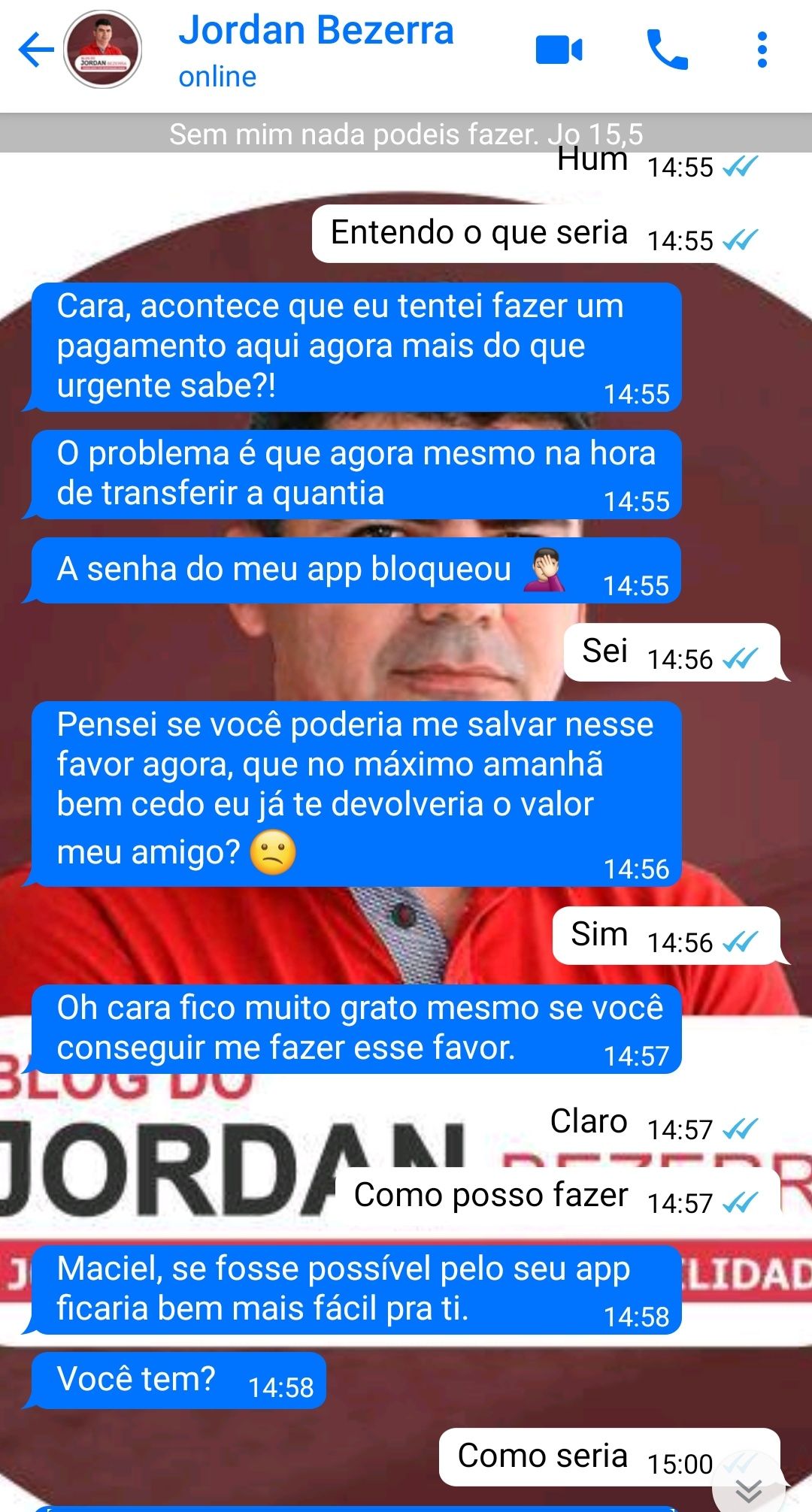Open the chat overflow menu
Viewport: 812px width, 1512px height.
pyautogui.click(x=762, y=50)
